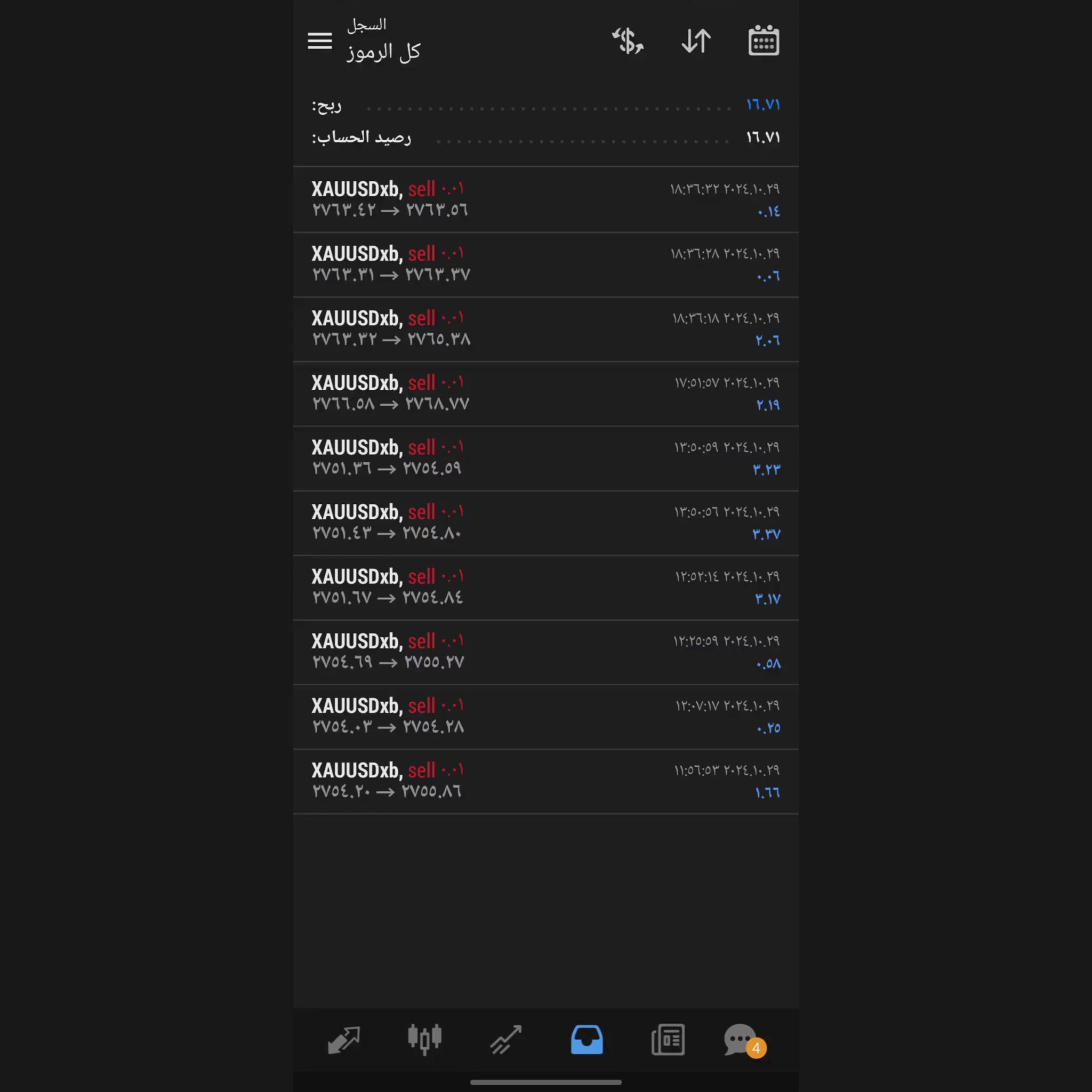Switch to the Trade tab
Screen dimensions: 1092x1092
click(506, 1039)
